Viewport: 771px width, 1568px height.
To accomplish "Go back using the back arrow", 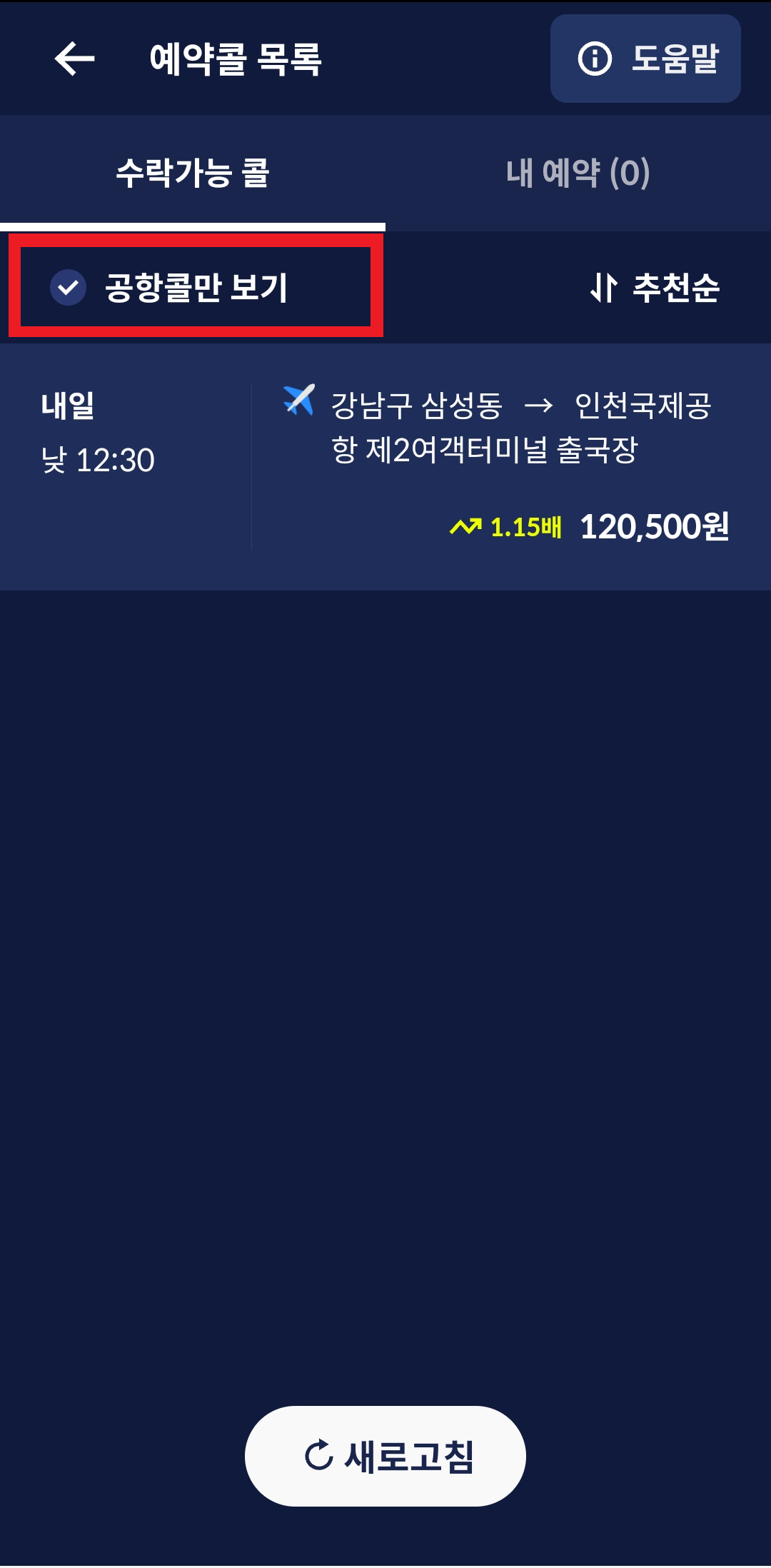I will coord(74,59).
